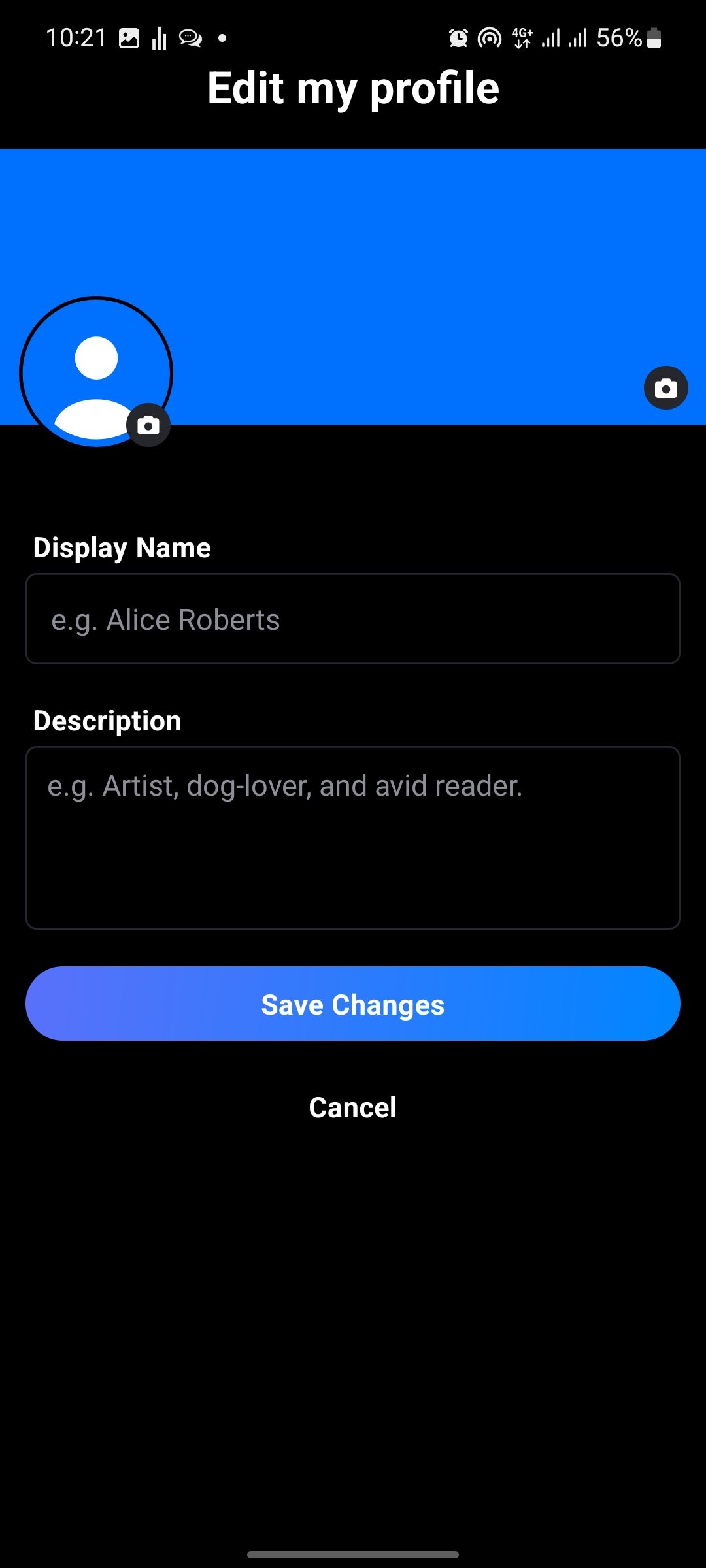706x1568 pixels.
Task: Click the bar chart status icon
Action: pos(159,37)
